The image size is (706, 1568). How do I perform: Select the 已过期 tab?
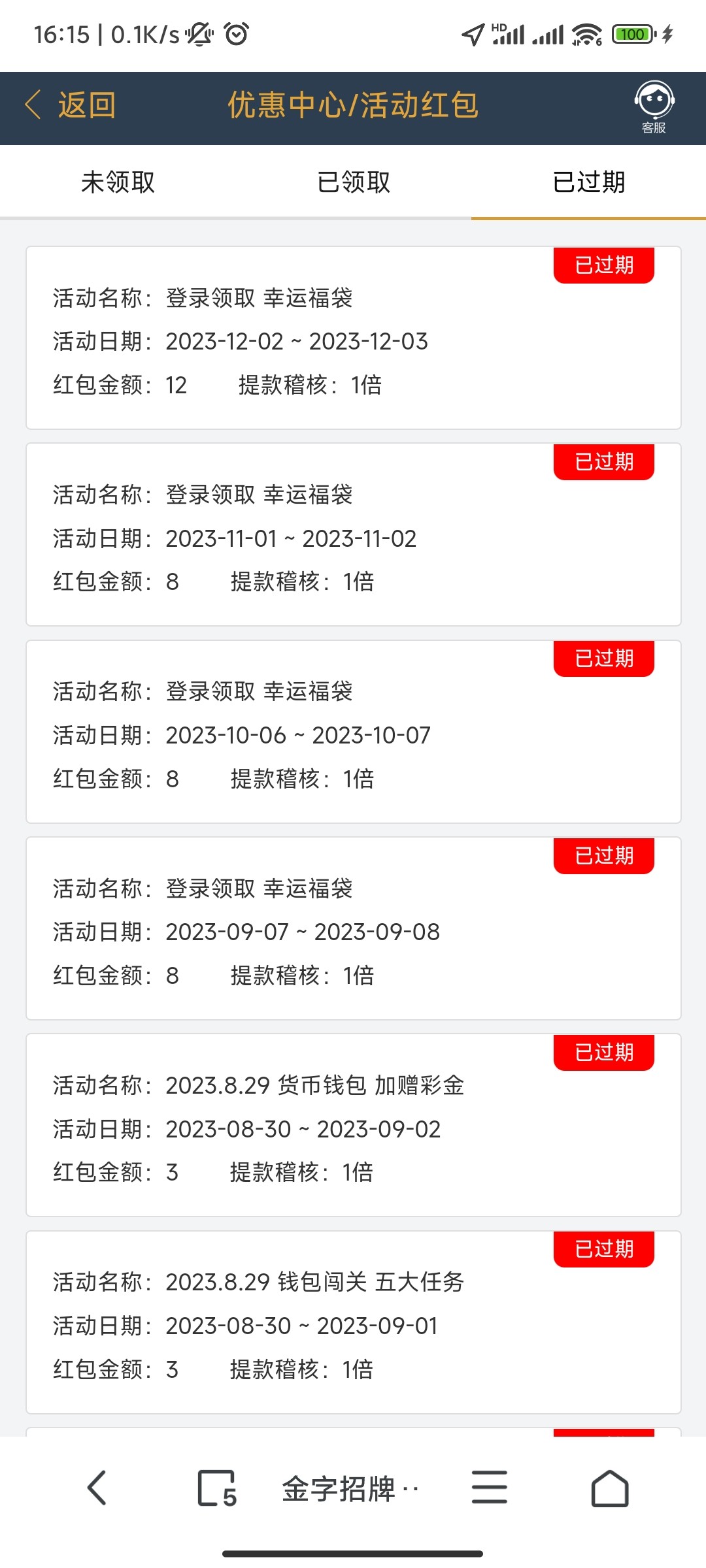[x=588, y=182]
